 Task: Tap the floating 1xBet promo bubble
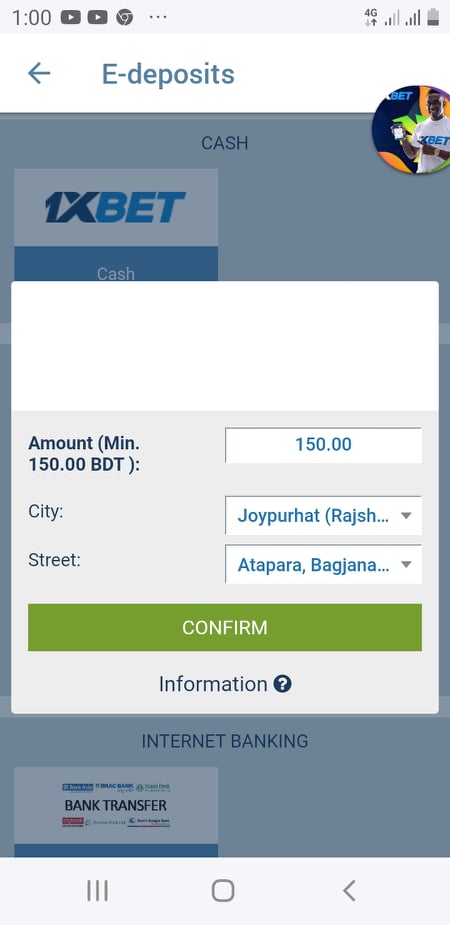(x=412, y=129)
